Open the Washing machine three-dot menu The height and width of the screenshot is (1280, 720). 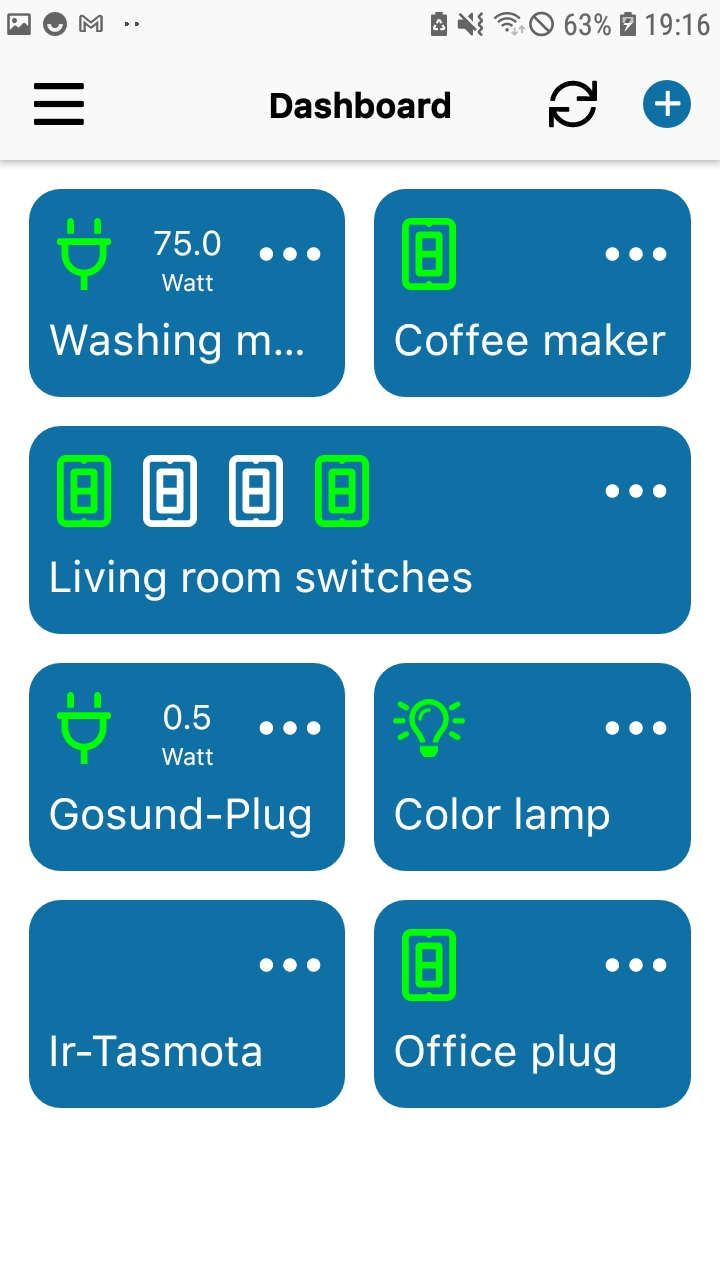pyautogui.click(x=290, y=254)
